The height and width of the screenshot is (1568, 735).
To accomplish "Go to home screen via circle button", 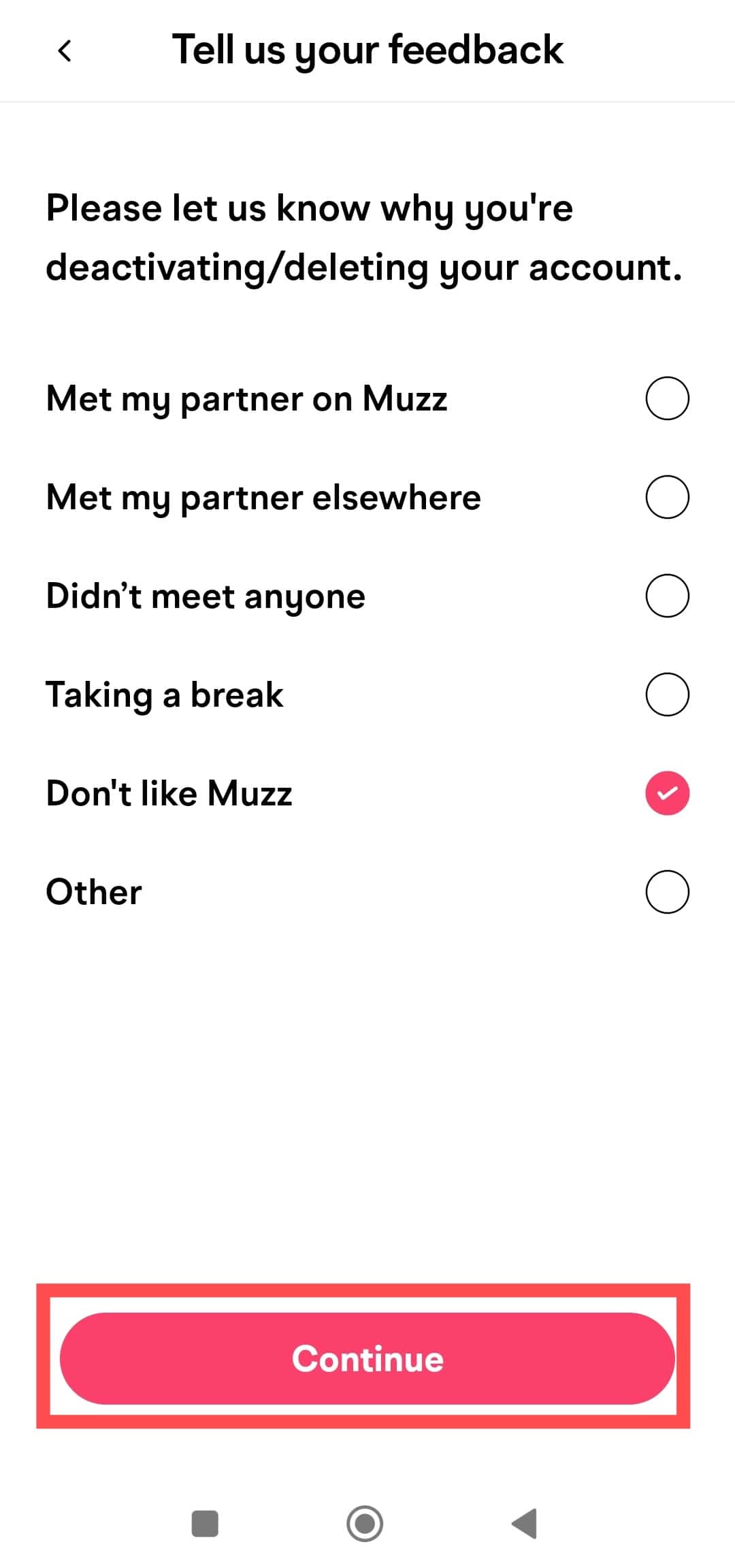I will point(365,1524).
